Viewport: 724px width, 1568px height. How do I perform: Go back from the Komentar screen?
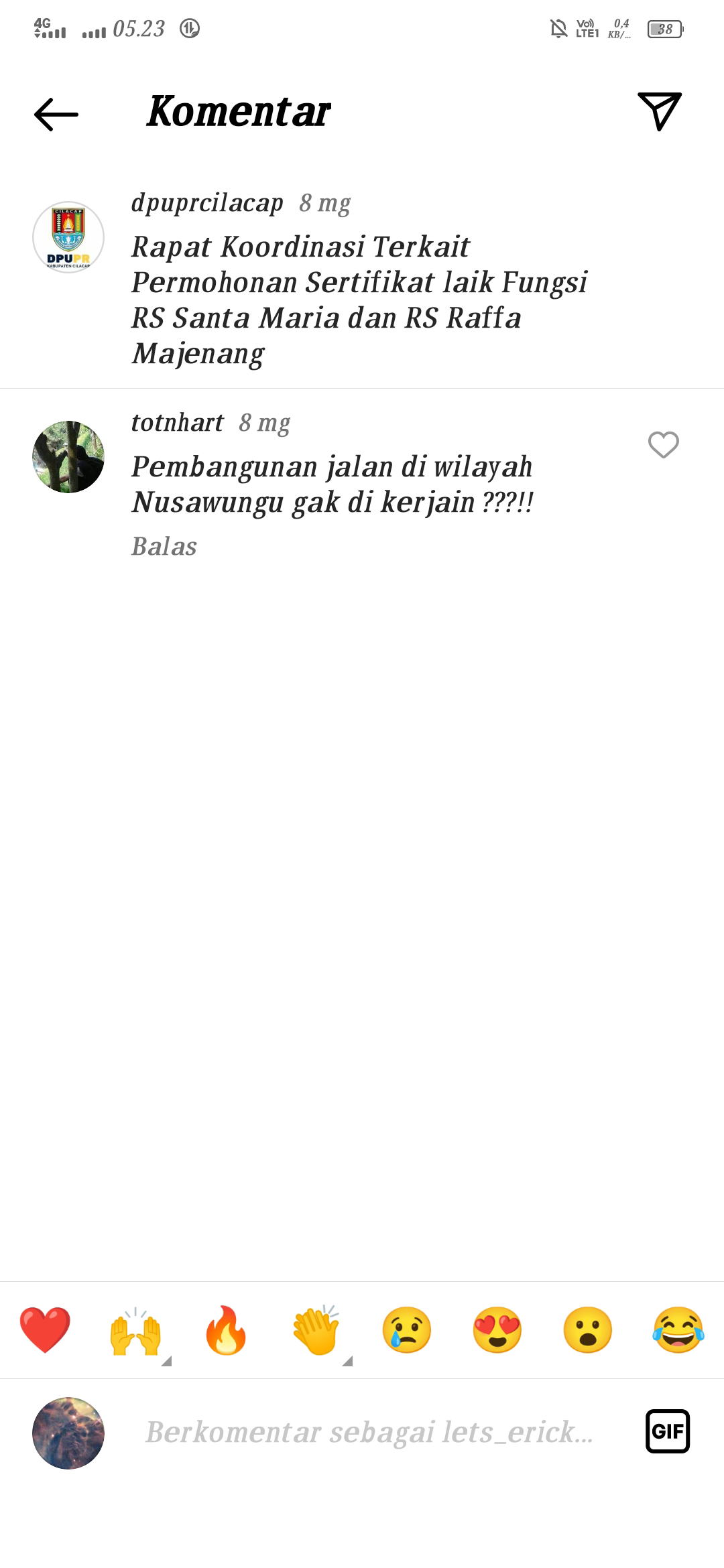click(x=56, y=115)
